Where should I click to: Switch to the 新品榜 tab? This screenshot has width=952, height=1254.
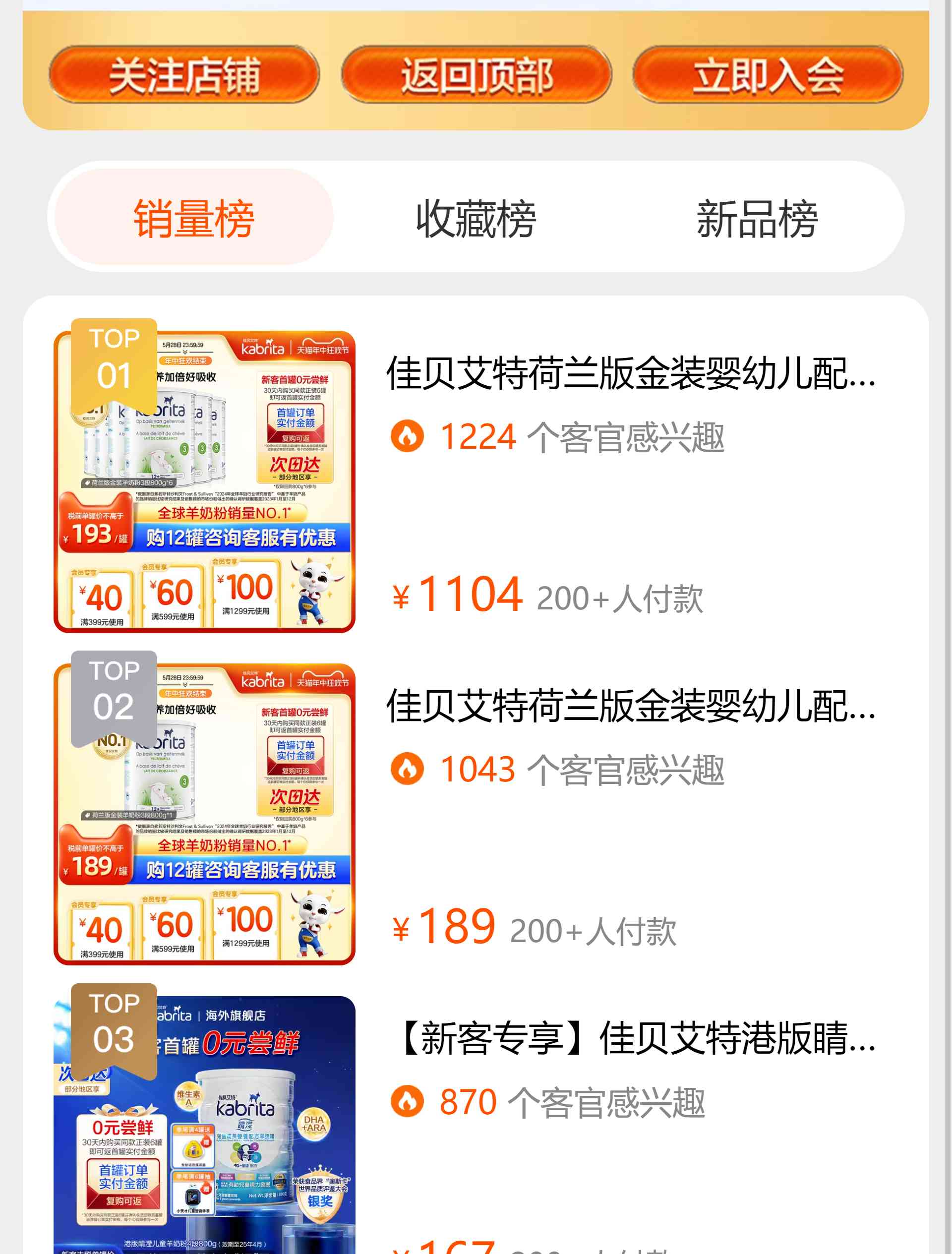point(757,218)
